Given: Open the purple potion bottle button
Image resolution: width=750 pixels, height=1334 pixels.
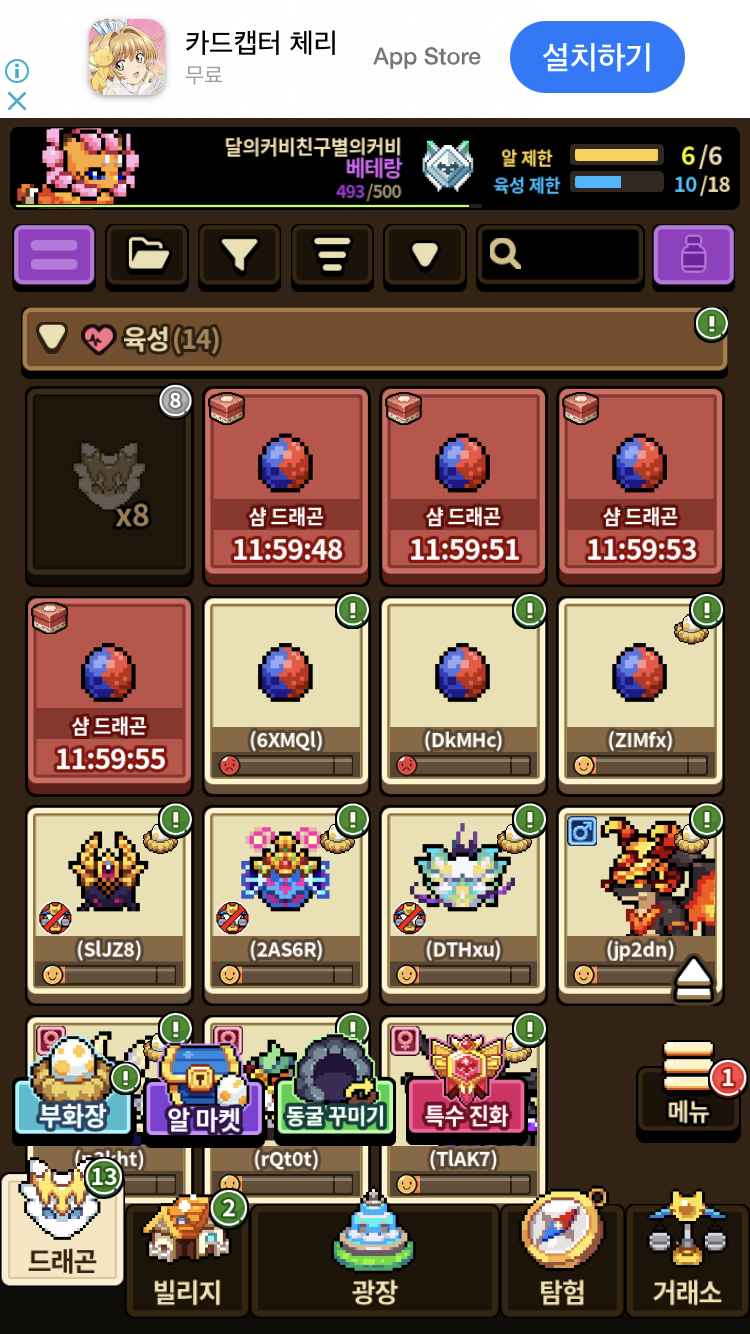Looking at the screenshot, I should [693, 255].
